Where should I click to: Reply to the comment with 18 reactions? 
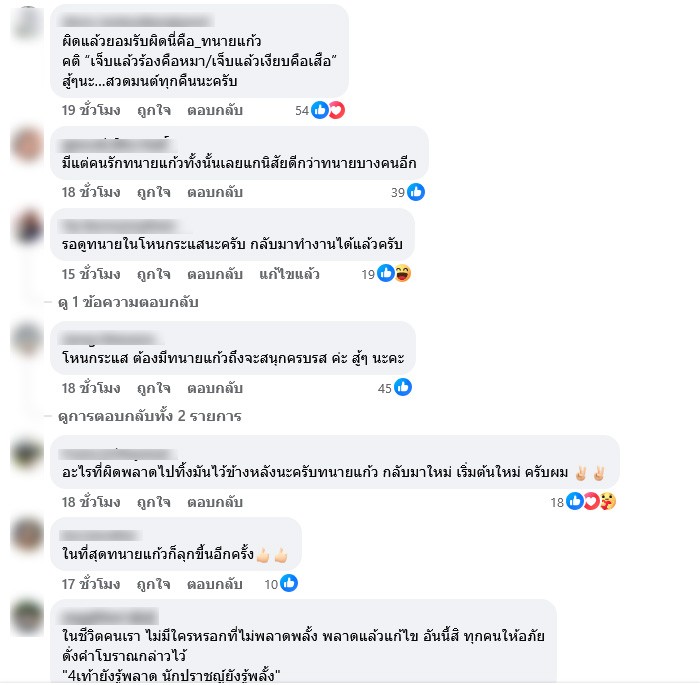coord(215,502)
